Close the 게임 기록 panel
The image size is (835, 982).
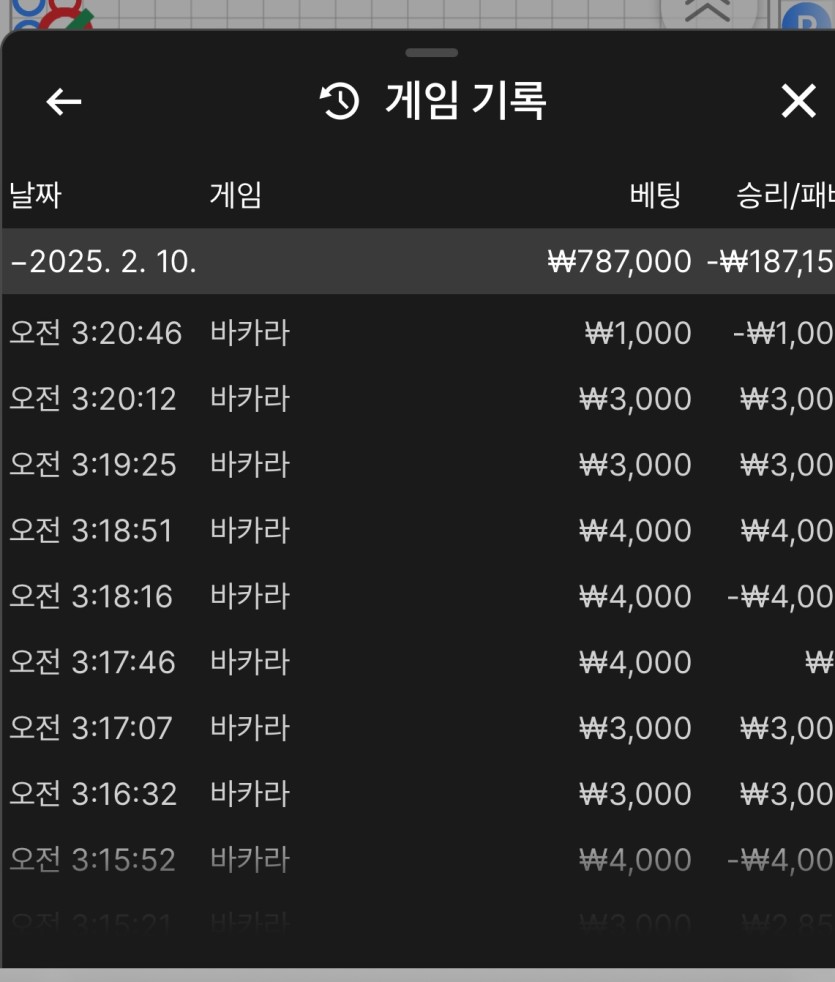[797, 101]
